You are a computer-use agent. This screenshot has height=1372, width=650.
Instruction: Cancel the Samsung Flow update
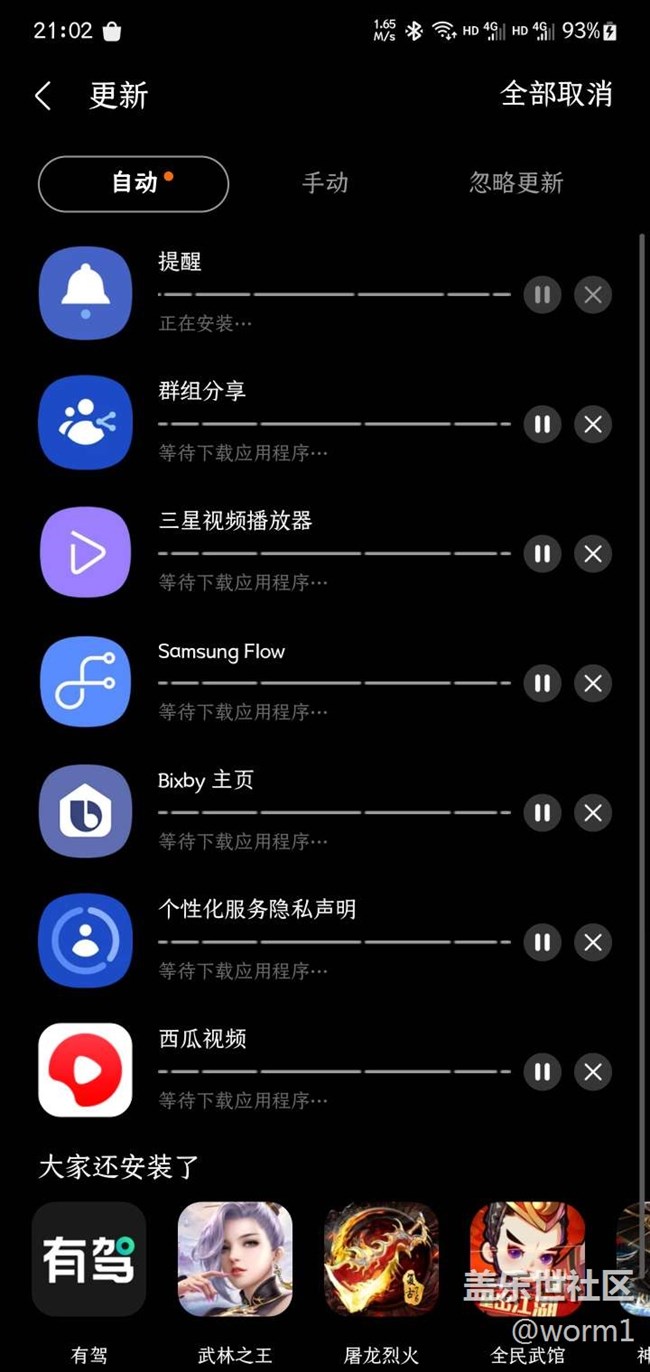[x=593, y=683]
